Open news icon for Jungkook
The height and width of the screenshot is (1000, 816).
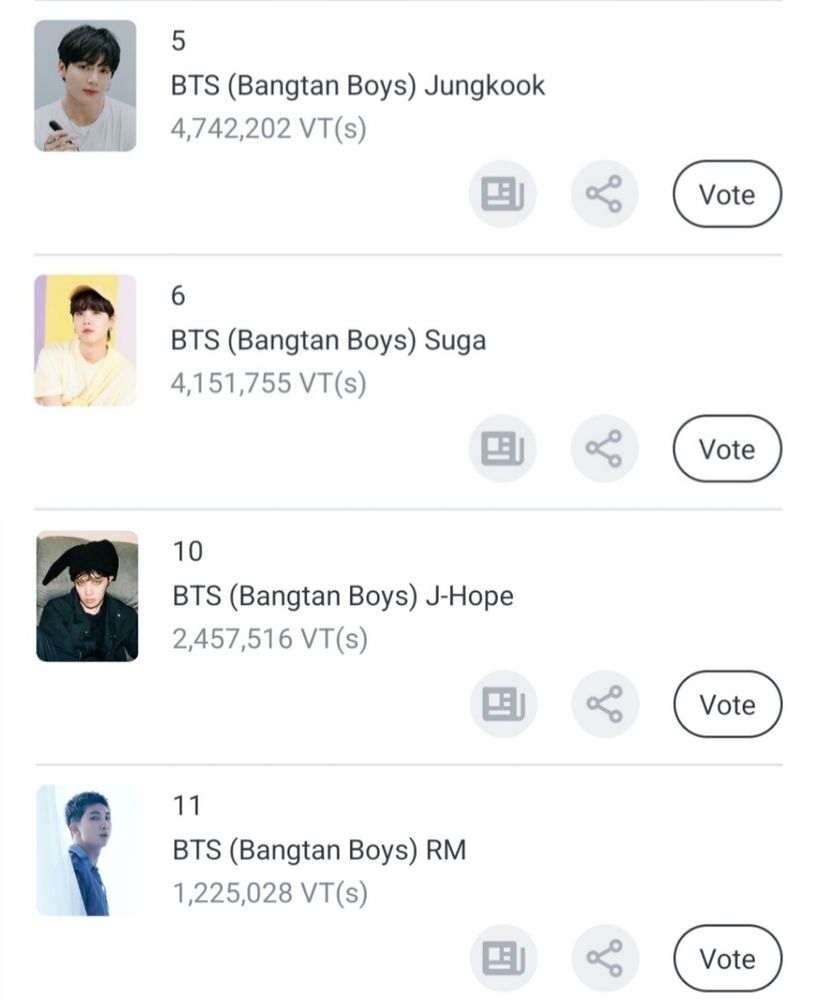pyautogui.click(x=502, y=194)
